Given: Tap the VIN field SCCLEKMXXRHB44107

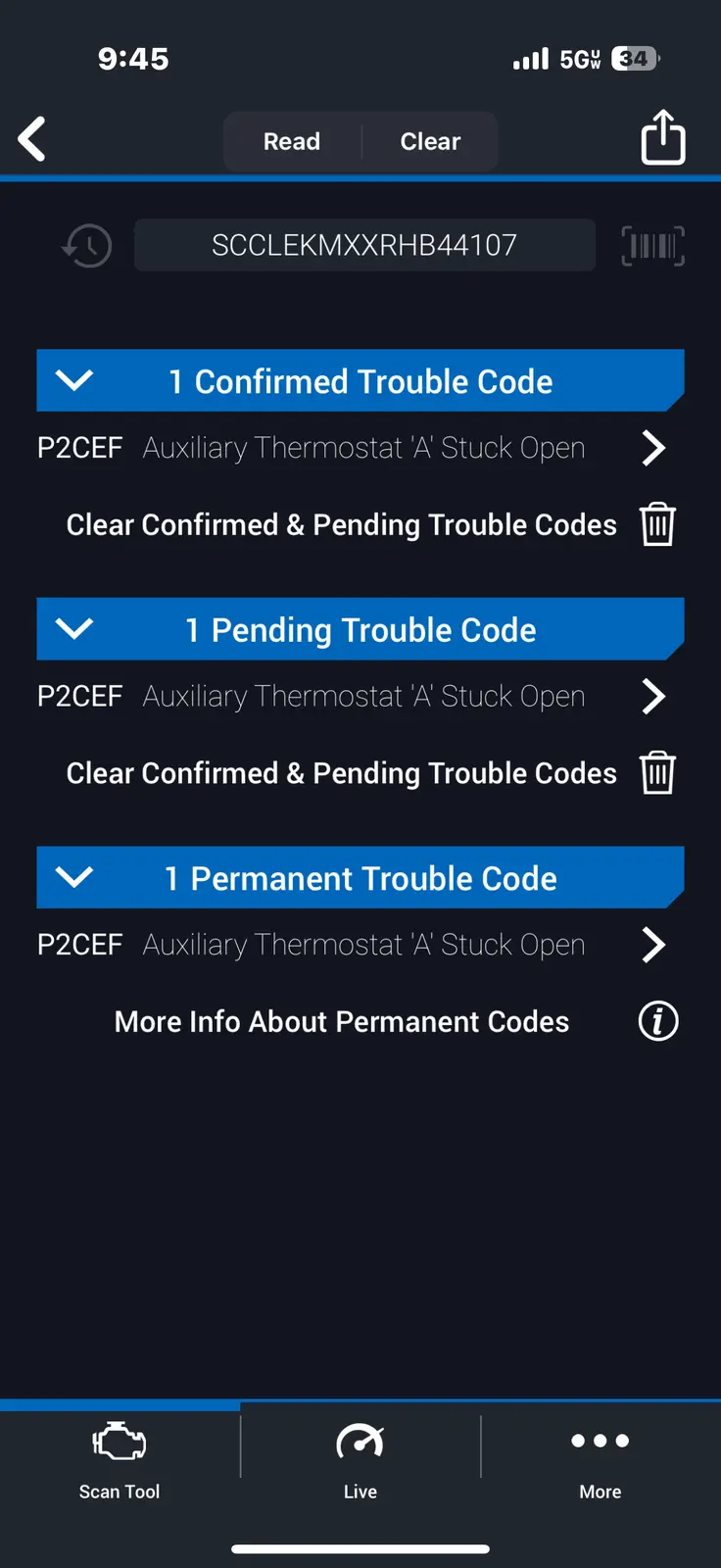Looking at the screenshot, I should tap(364, 245).
